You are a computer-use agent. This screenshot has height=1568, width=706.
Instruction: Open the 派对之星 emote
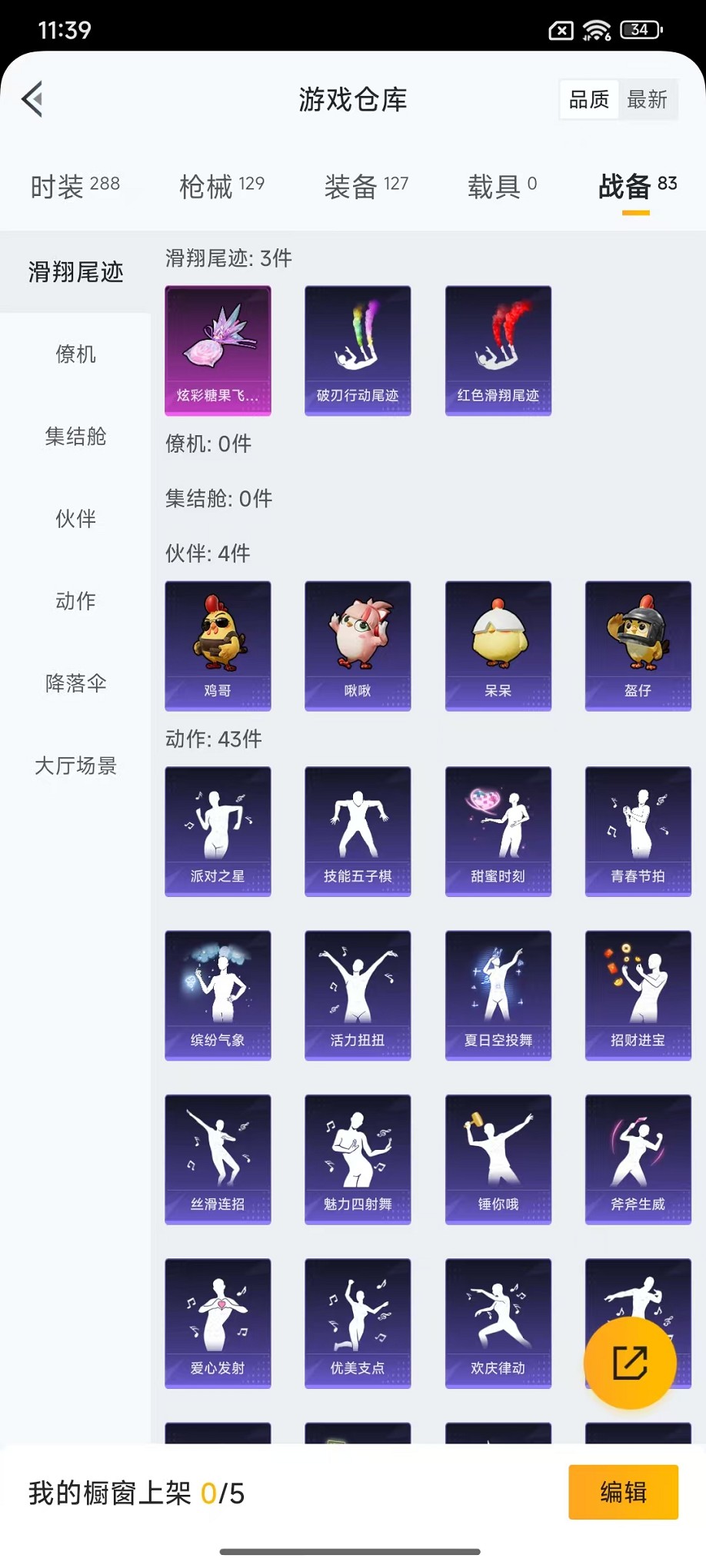(218, 831)
